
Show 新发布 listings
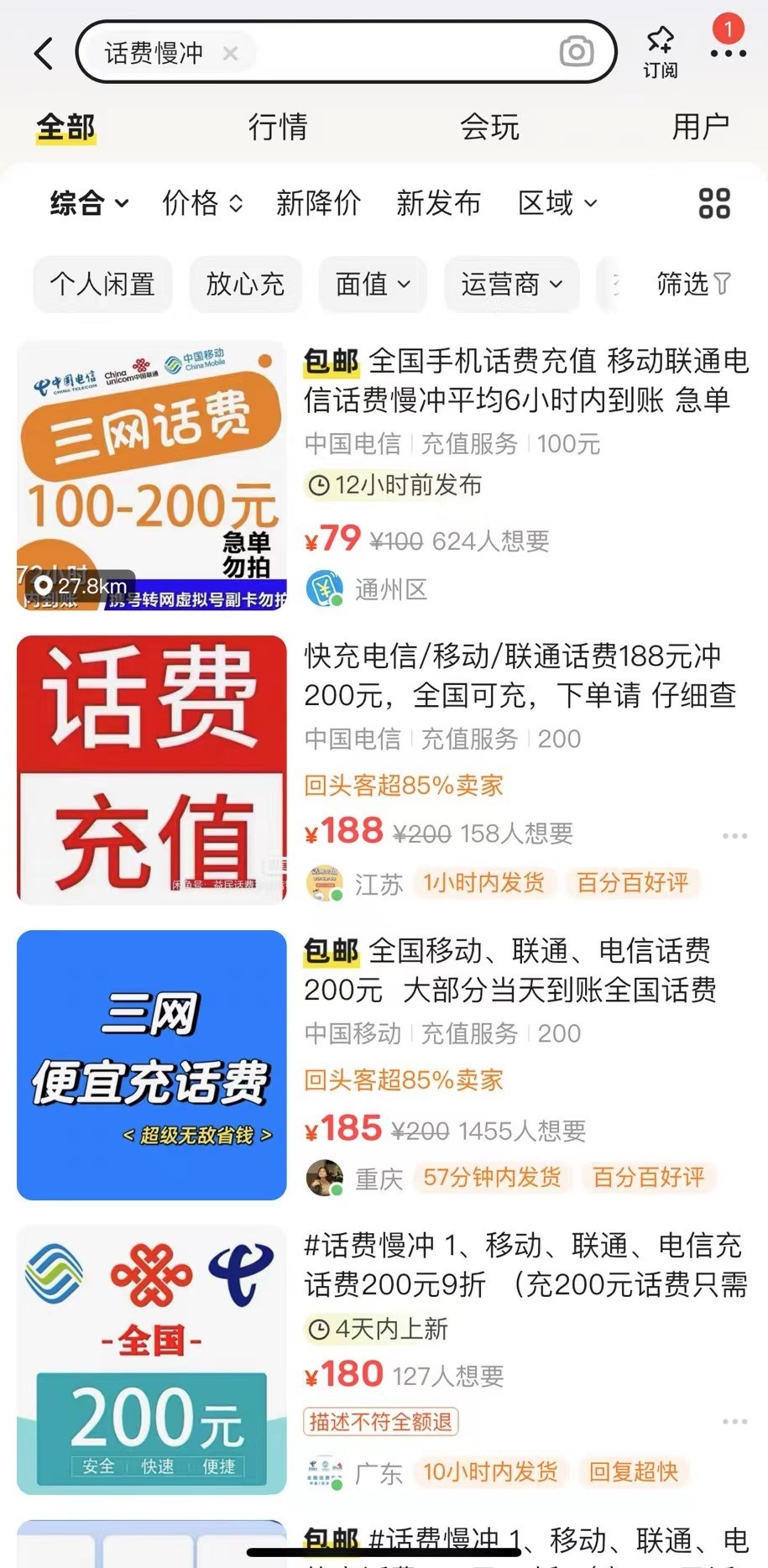tap(439, 202)
